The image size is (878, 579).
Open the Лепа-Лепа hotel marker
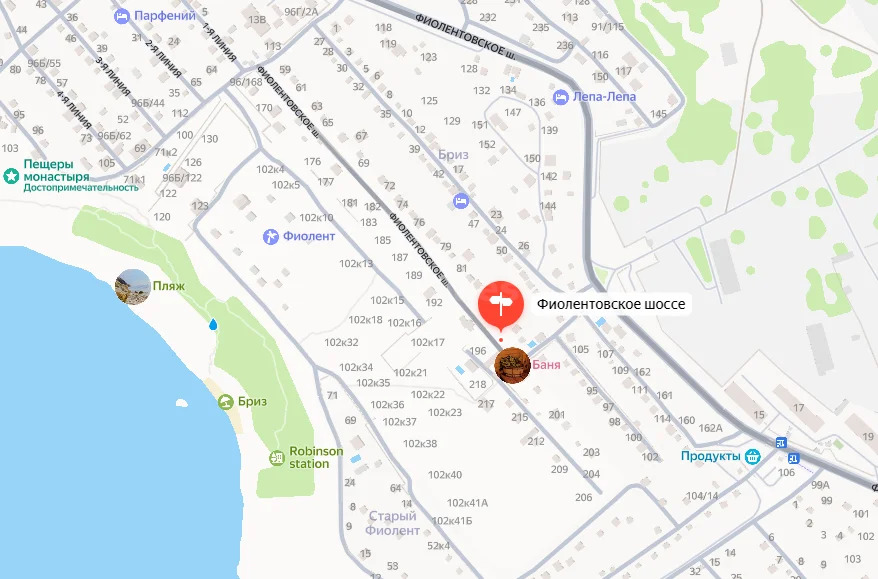pos(561,97)
